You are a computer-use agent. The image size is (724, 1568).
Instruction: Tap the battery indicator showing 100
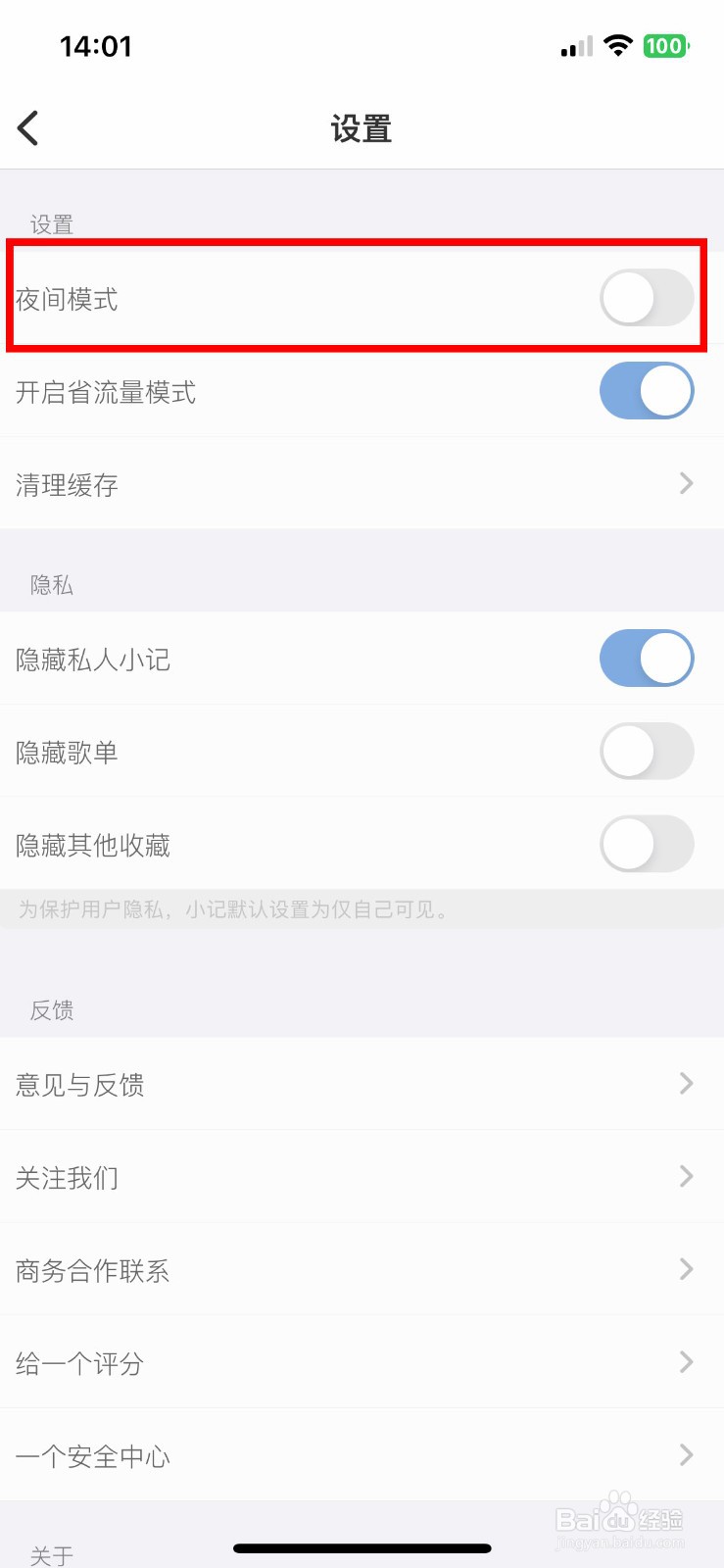point(667,45)
